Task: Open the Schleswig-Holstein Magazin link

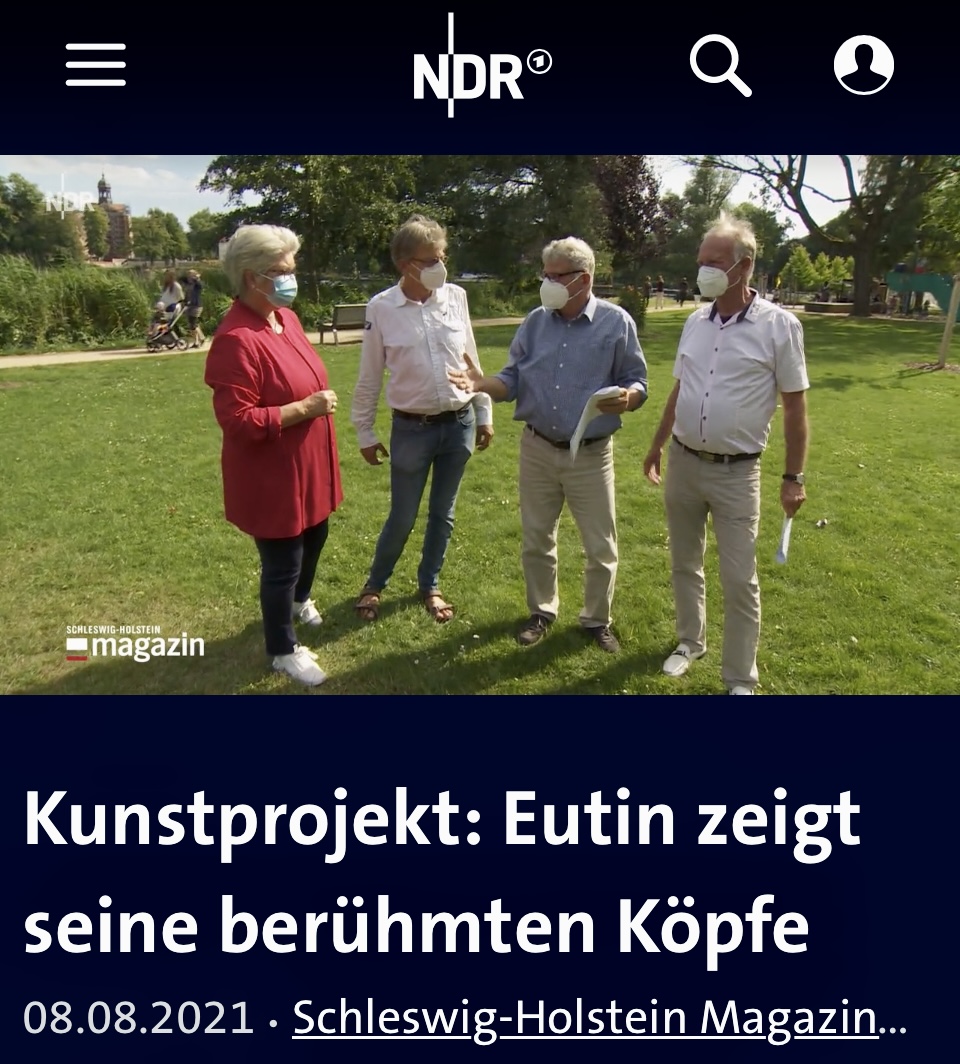Action: click(x=598, y=1018)
